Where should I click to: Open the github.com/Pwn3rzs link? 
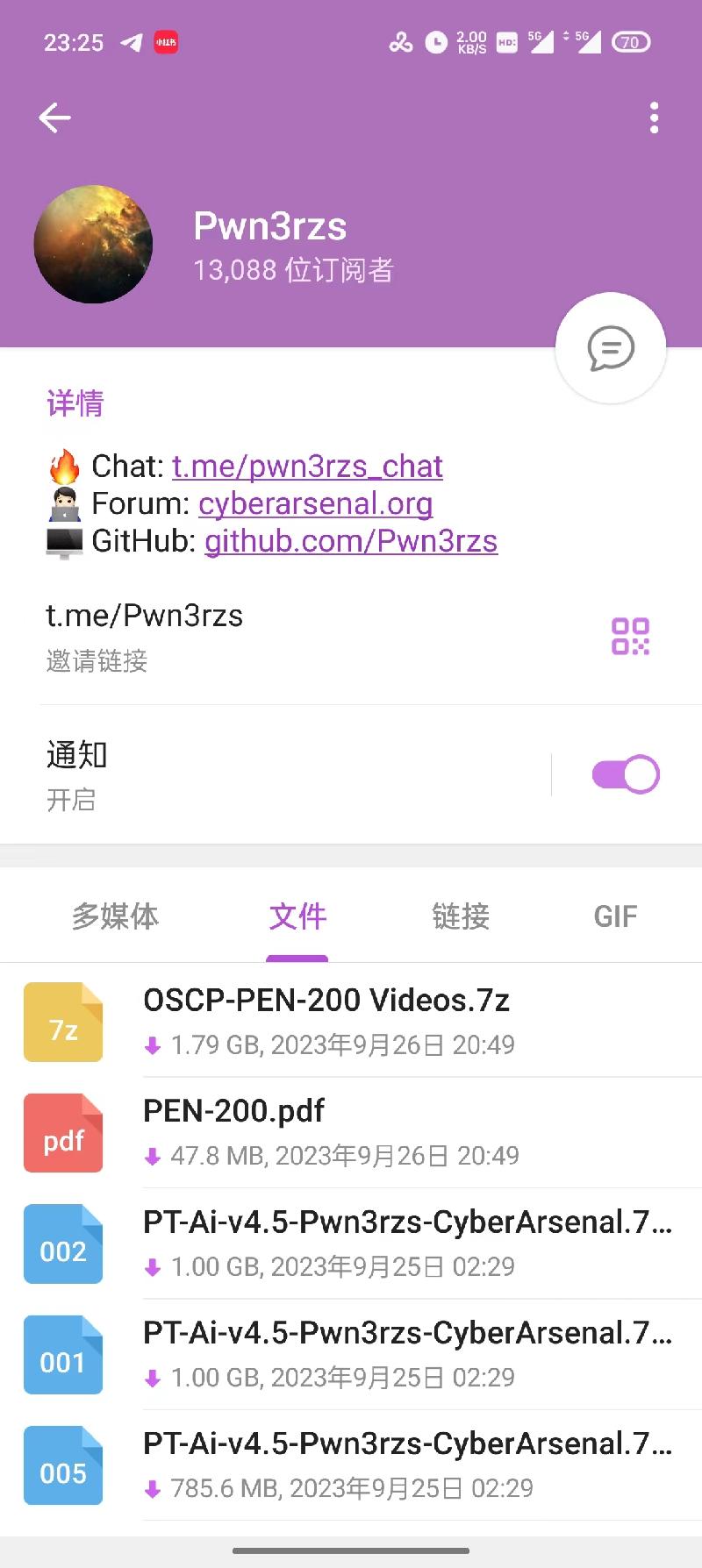point(350,541)
